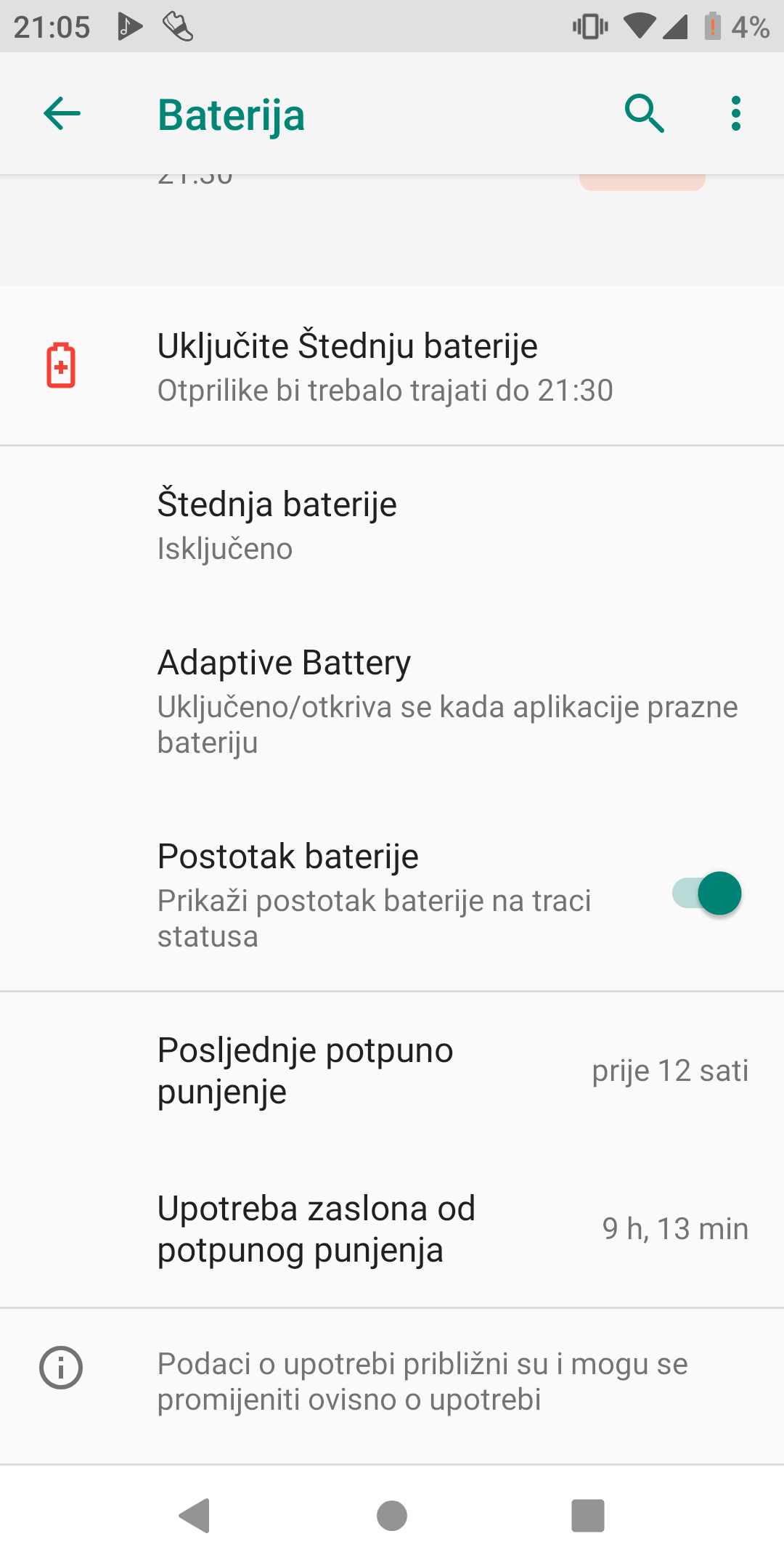Open search in battery settings

pyautogui.click(x=645, y=114)
